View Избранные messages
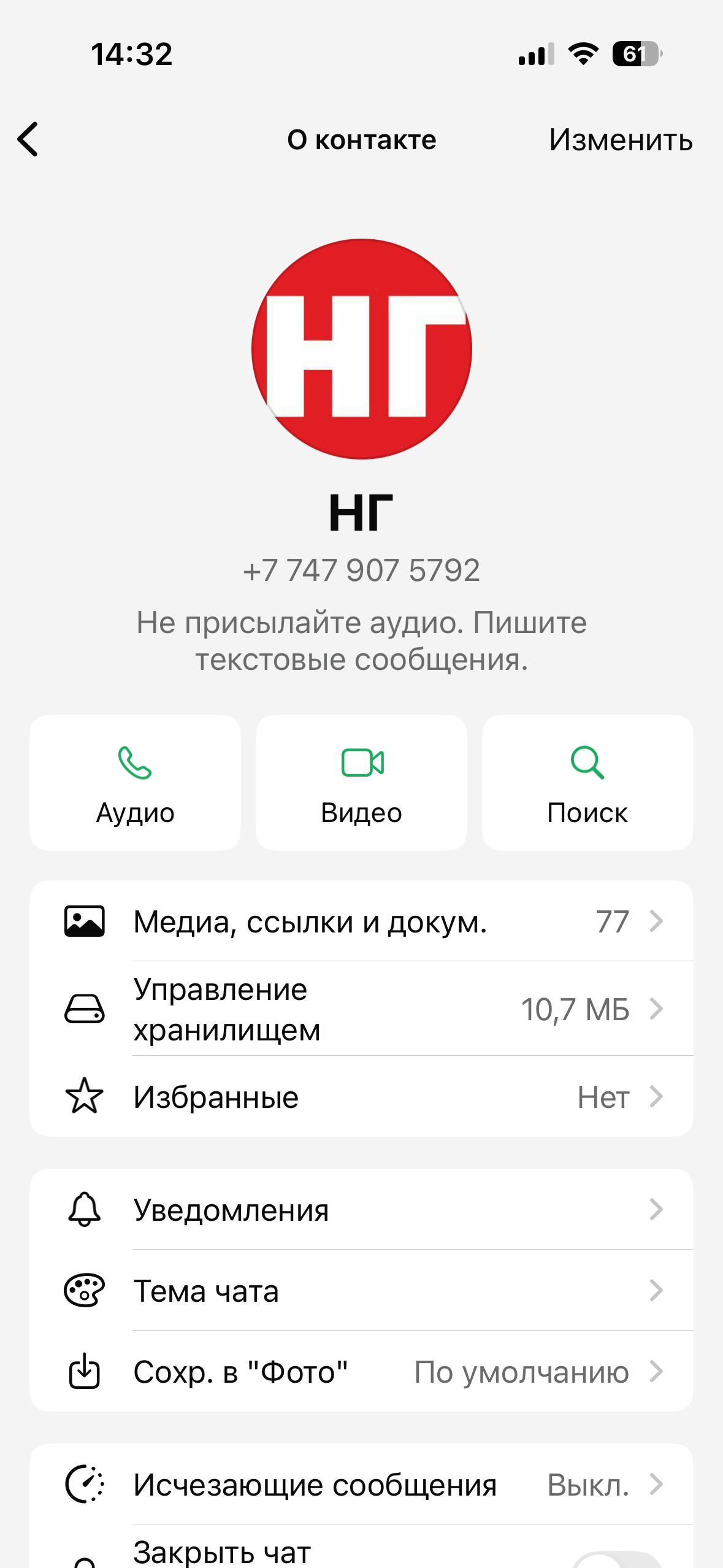 tap(361, 1096)
